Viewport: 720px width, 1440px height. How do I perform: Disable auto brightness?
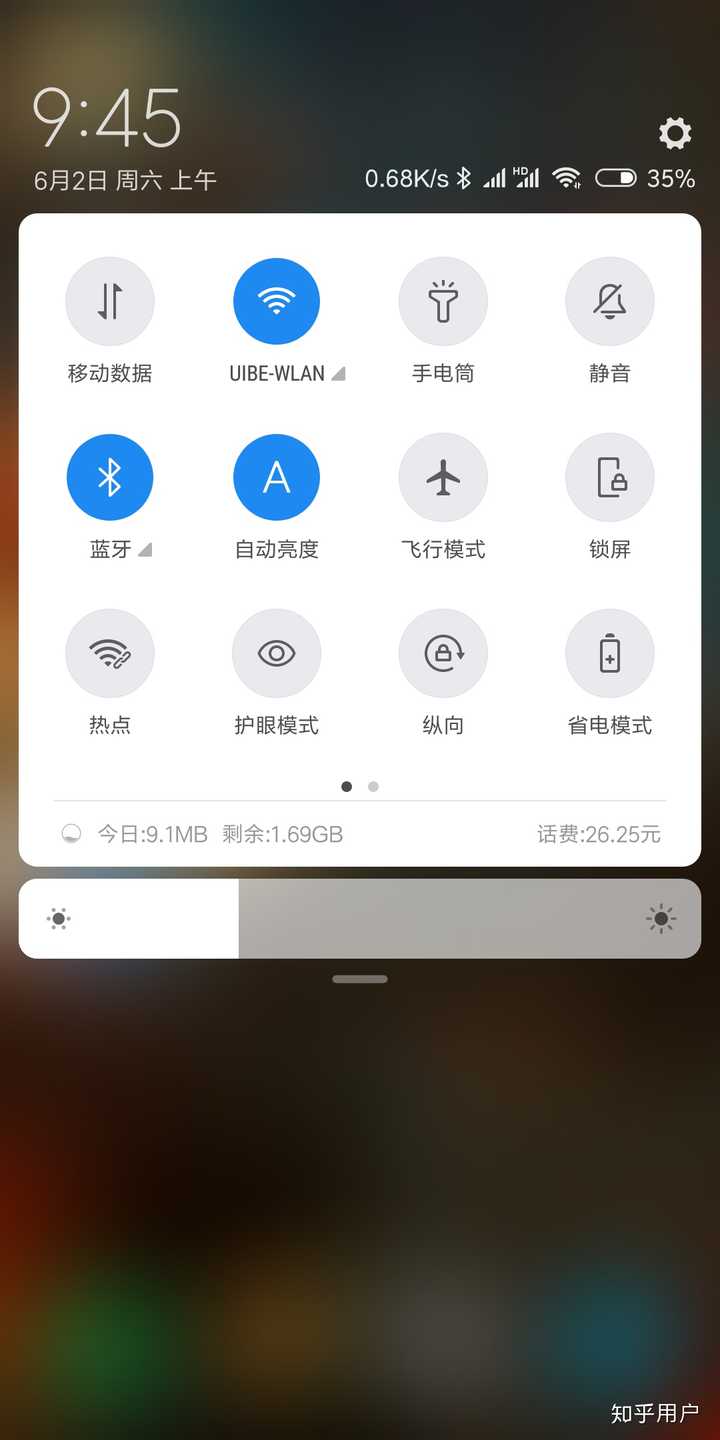click(x=276, y=477)
